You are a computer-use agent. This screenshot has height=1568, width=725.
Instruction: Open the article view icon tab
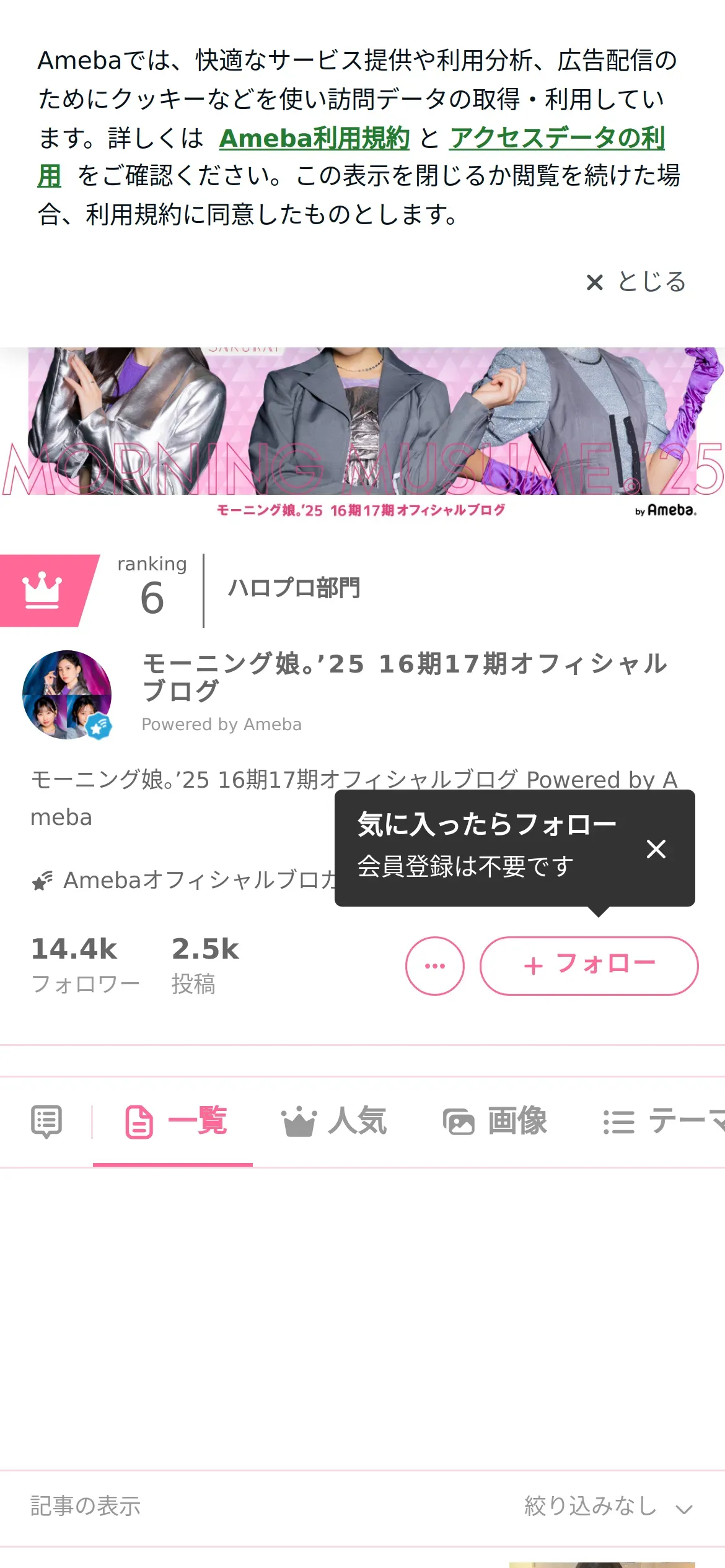click(x=46, y=1122)
